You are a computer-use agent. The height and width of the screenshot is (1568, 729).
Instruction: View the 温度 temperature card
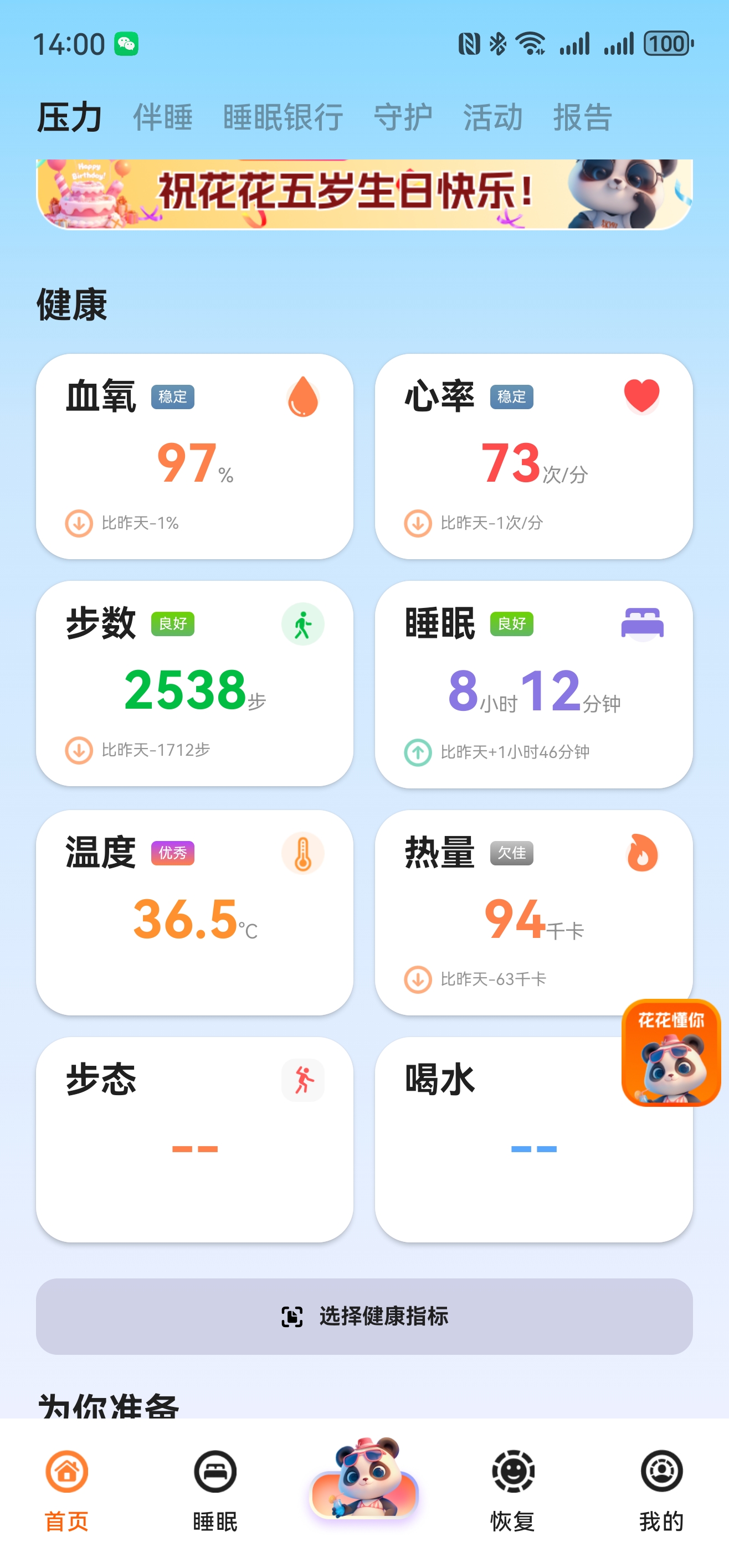pos(194,912)
